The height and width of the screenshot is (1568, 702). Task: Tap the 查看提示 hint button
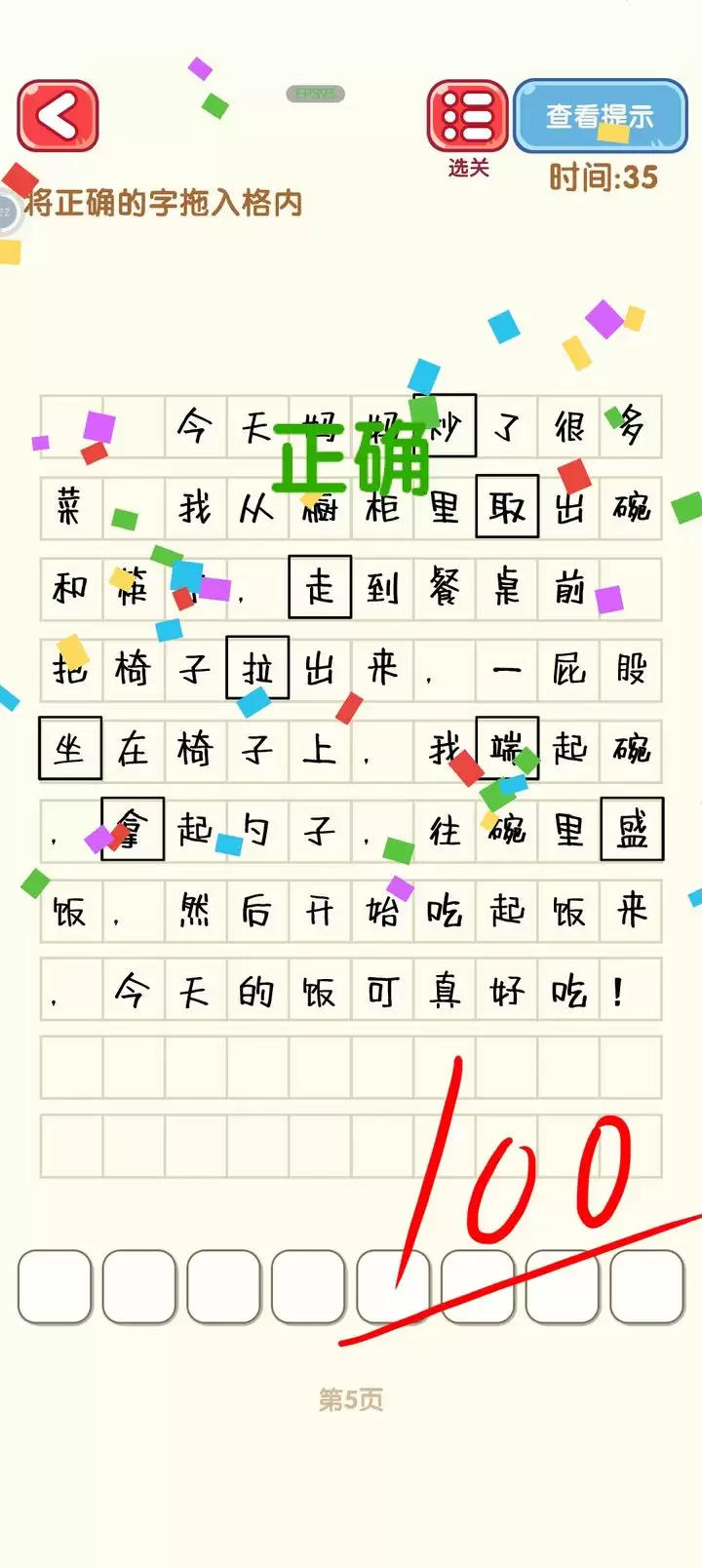point(600,117)
